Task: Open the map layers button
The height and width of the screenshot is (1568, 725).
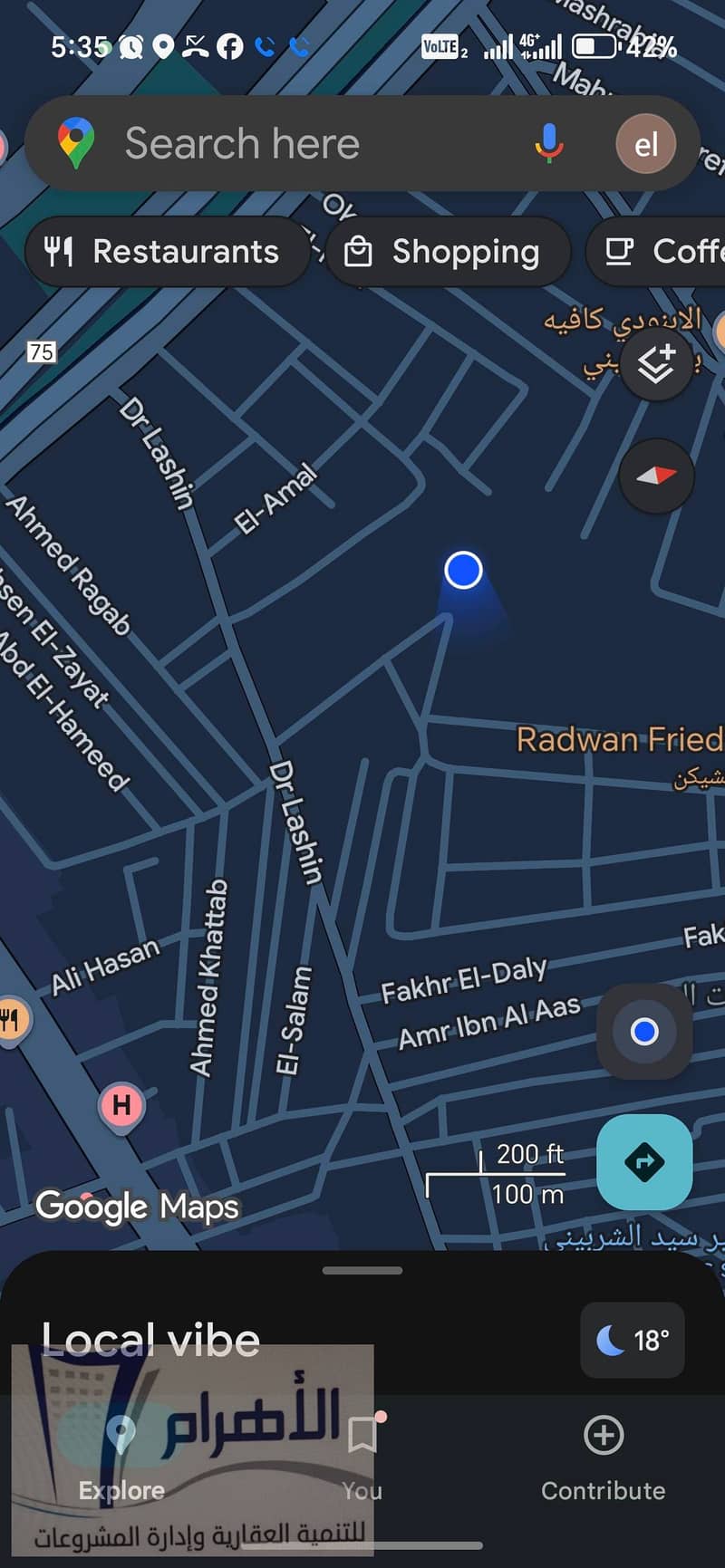Action: coord(656,364)
